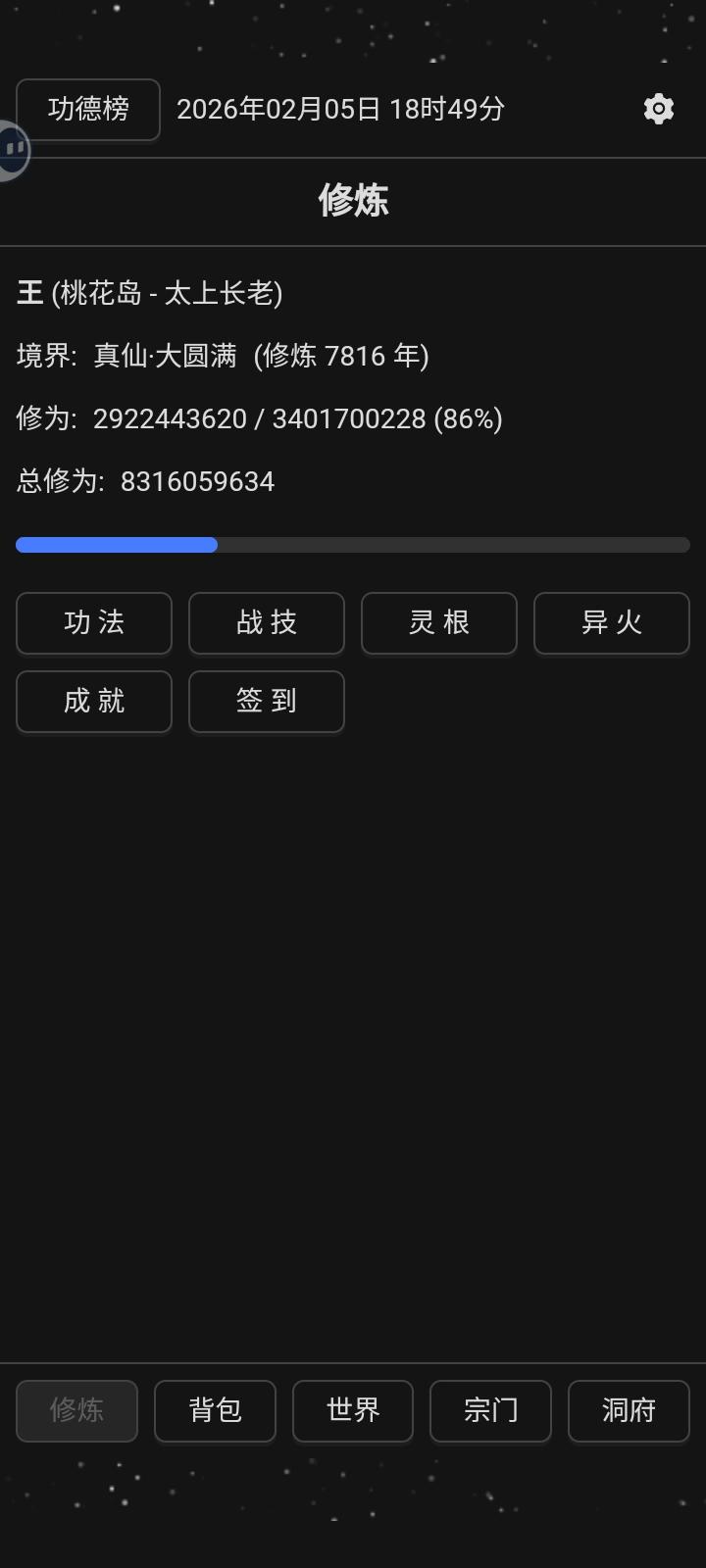Open the 功法 menu
Image resolution: width=706 pixels, height=1568 pixels.
tap(94, 622)
